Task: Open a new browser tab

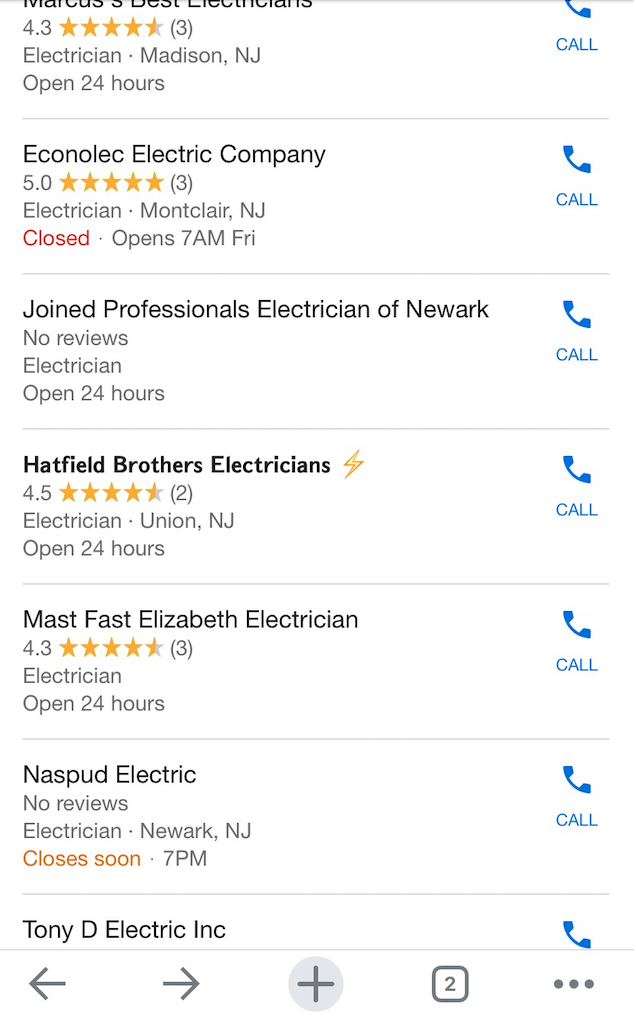Action: click(316, 984)
